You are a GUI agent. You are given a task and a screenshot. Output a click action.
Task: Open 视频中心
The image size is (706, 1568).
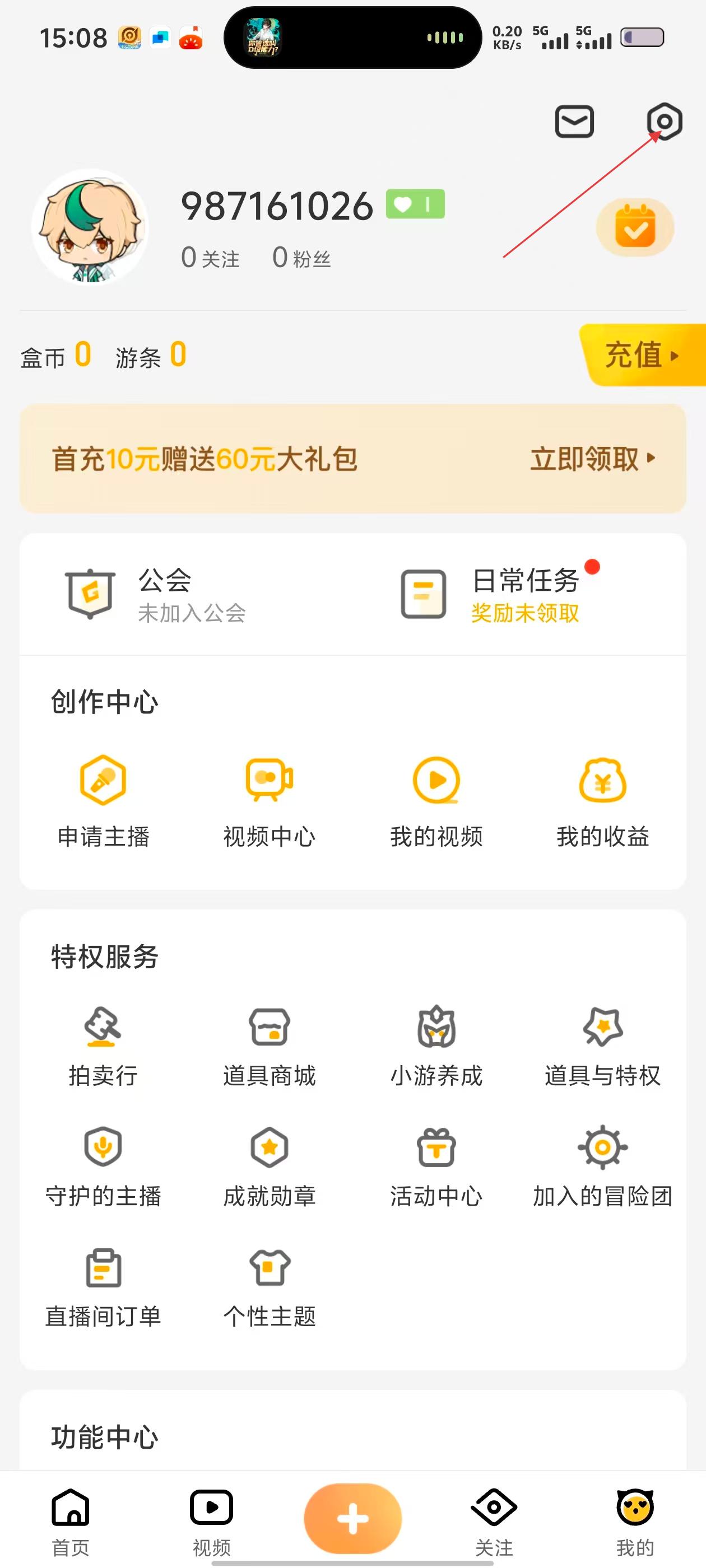coord(270,800)
